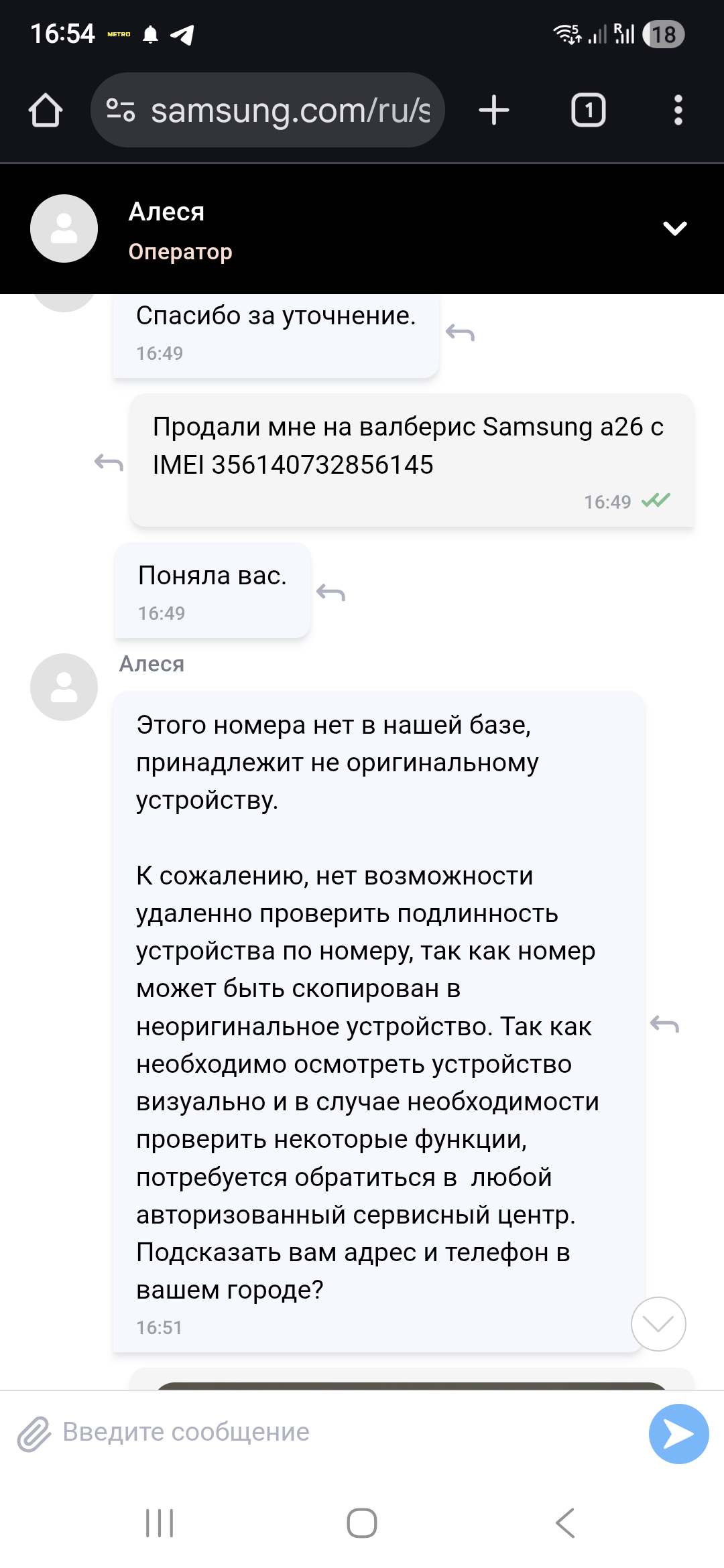Screen dimensions: 724x1568
Task: Collapse the chat with the header chevron
Action: click(x=674, y=228)
